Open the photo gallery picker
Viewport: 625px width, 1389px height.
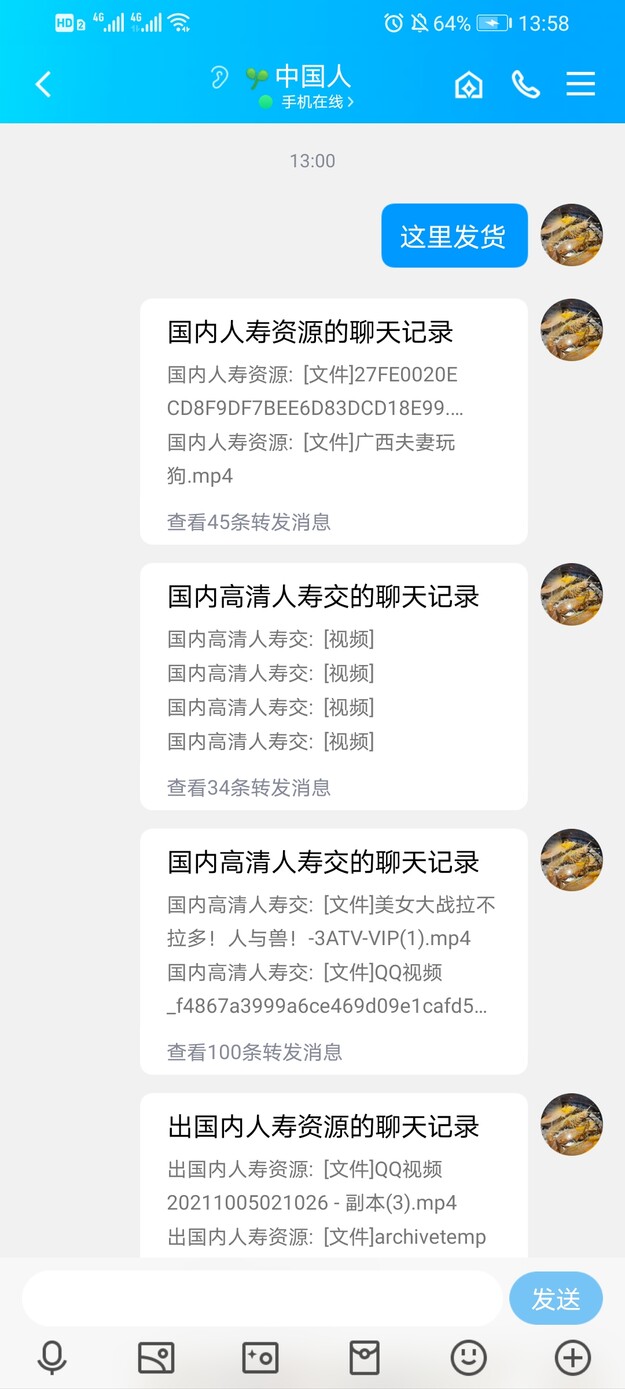coord(156,1357)
